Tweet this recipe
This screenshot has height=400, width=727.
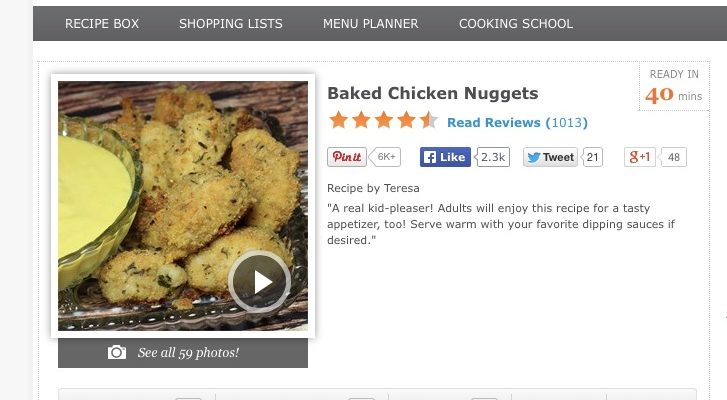pyautogui.click(x=550, y=157)
